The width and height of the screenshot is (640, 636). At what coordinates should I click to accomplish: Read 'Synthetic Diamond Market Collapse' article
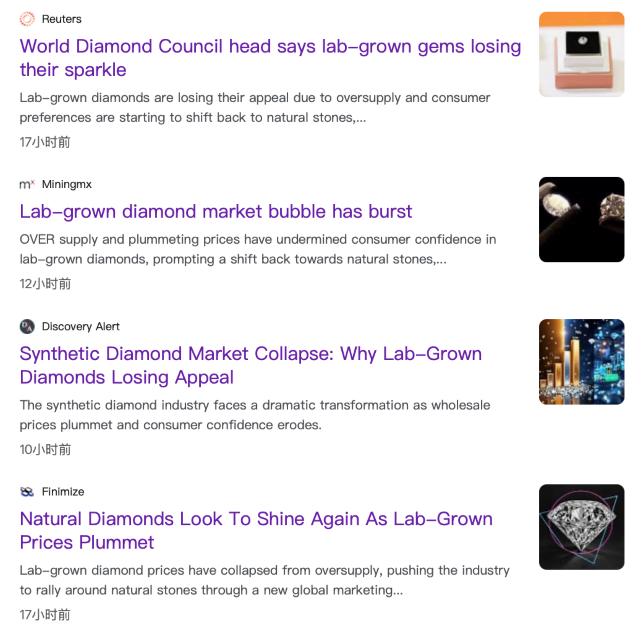click(250, 365)
